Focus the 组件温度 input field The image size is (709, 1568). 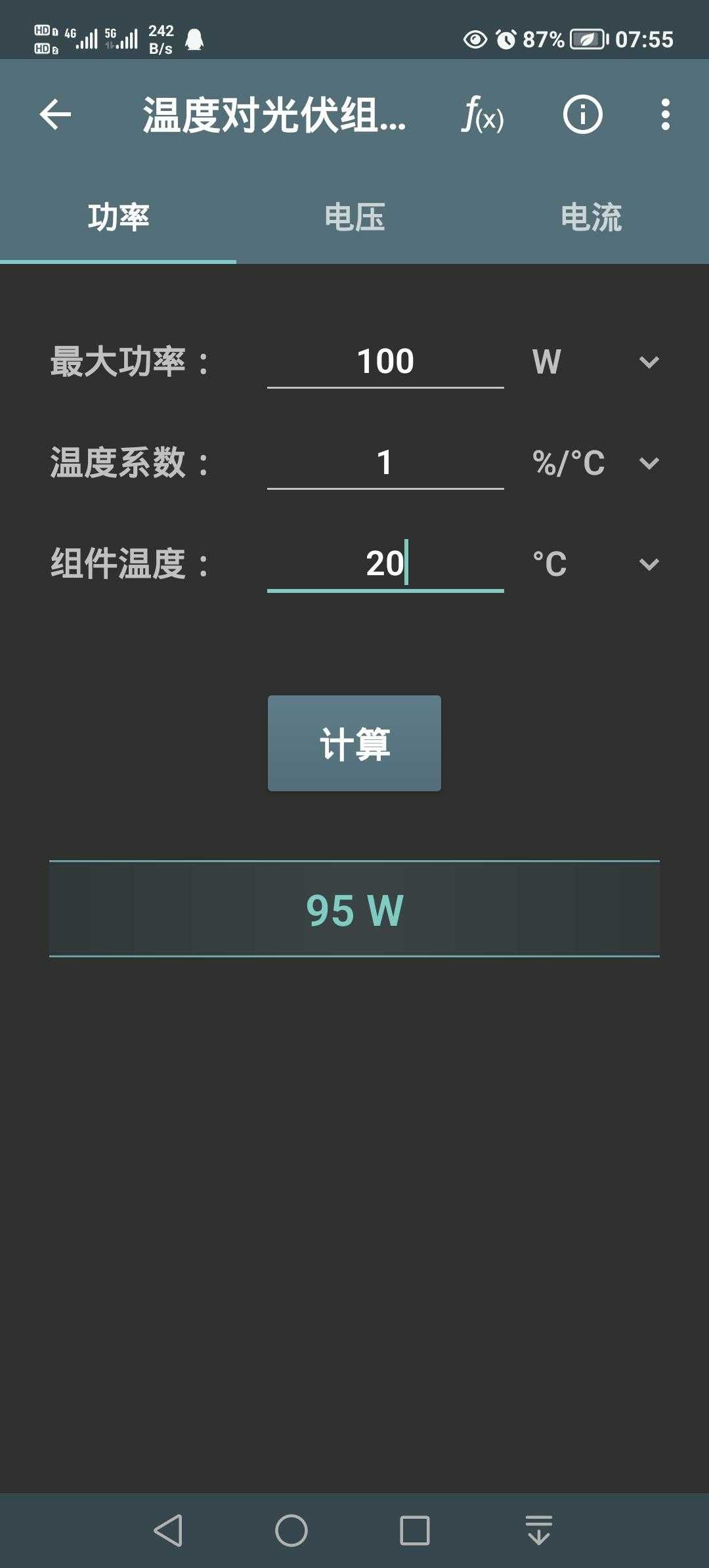tap(385, 564)
